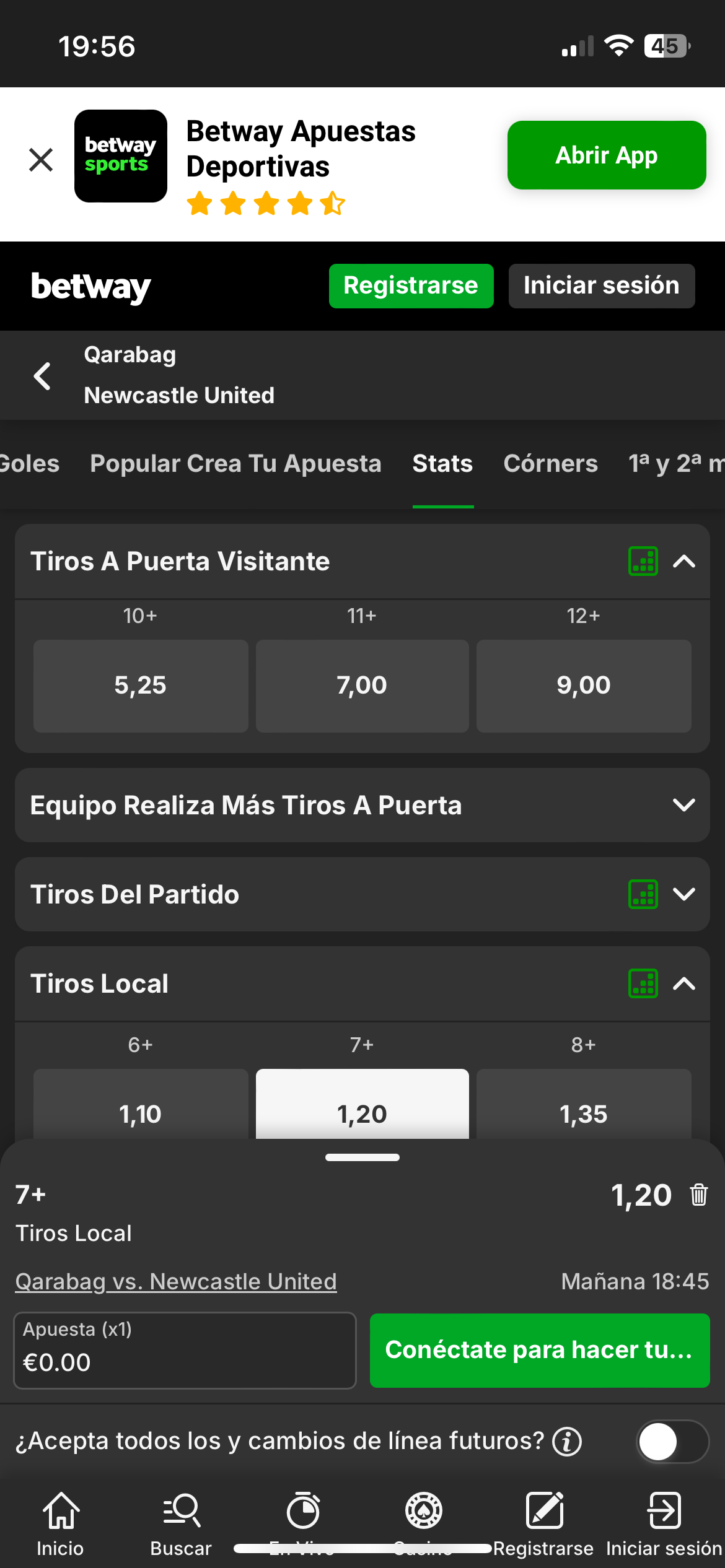
Task: Tap the Apuesta stake amount field
Action: point(185,1351)
